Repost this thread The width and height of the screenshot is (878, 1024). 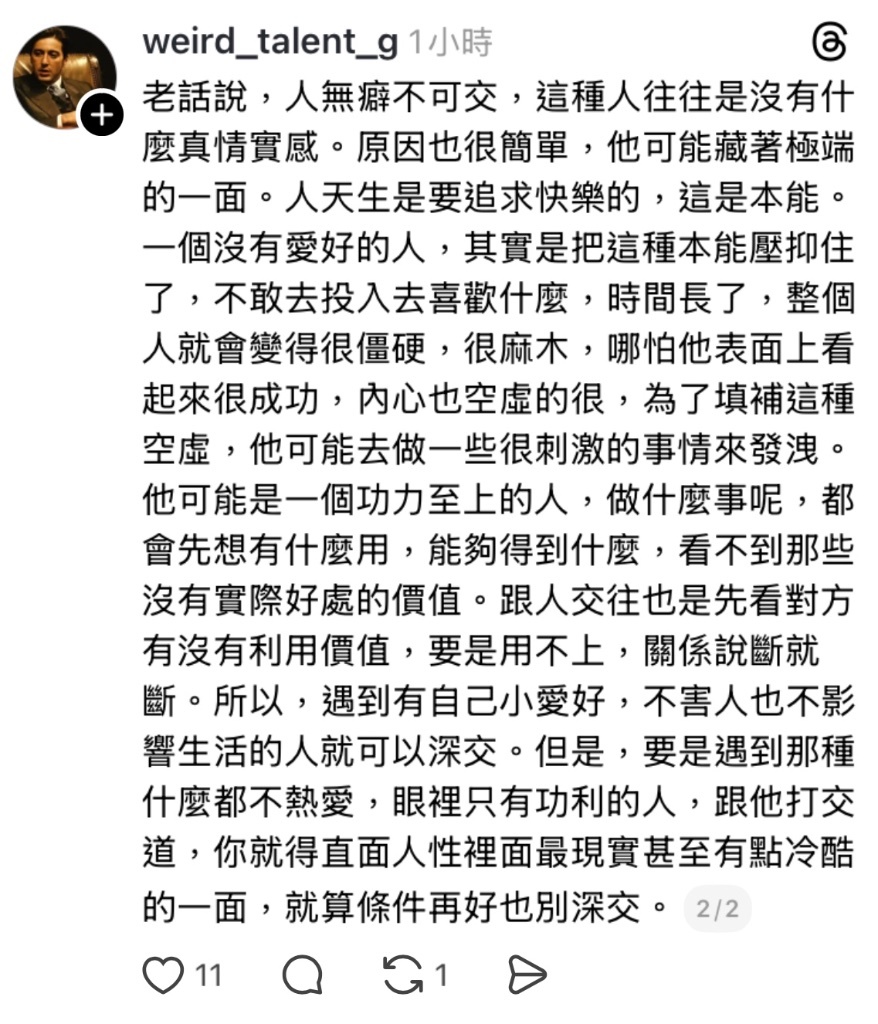403,975
